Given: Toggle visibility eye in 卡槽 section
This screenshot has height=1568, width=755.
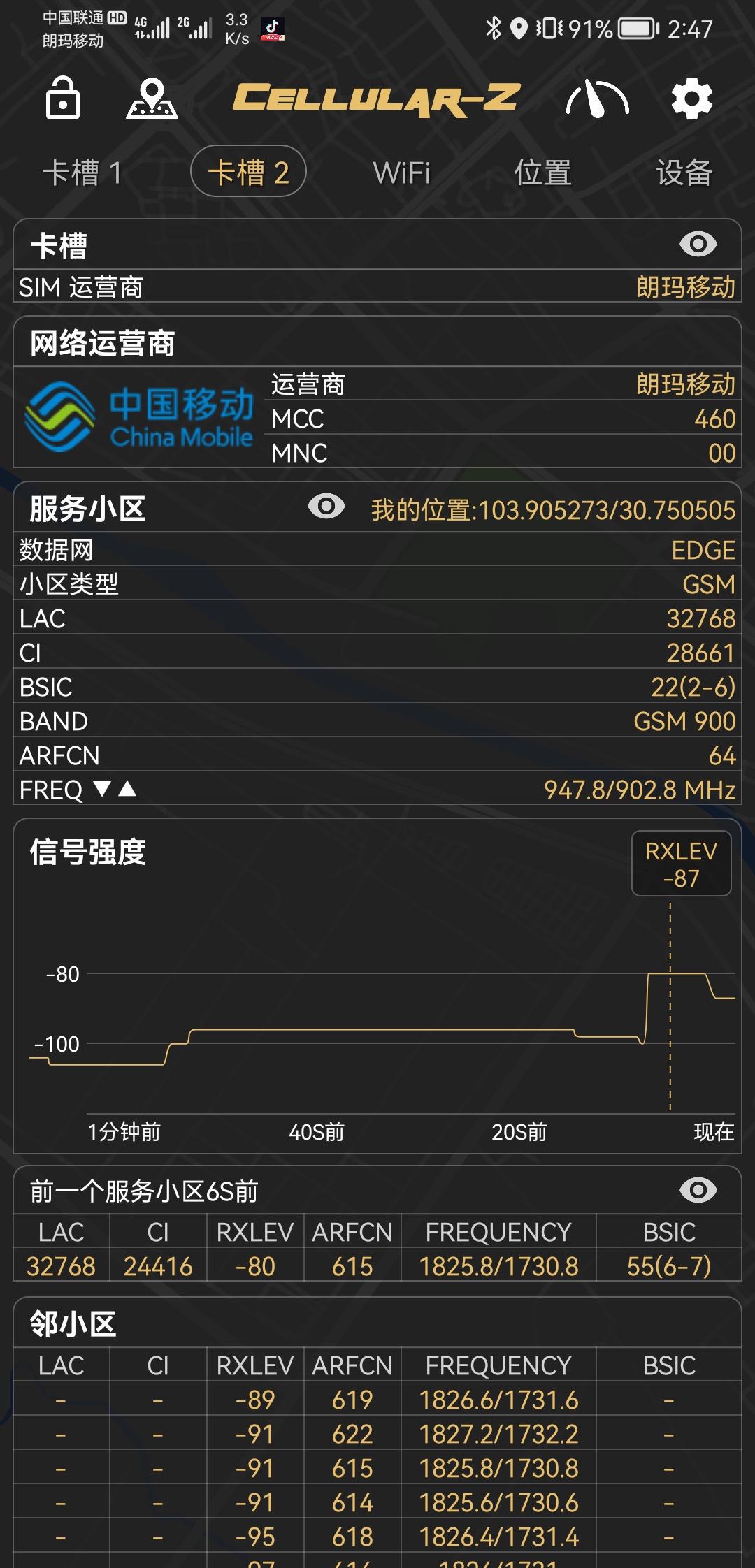Looking at the screenshot, I should point(698,244).
